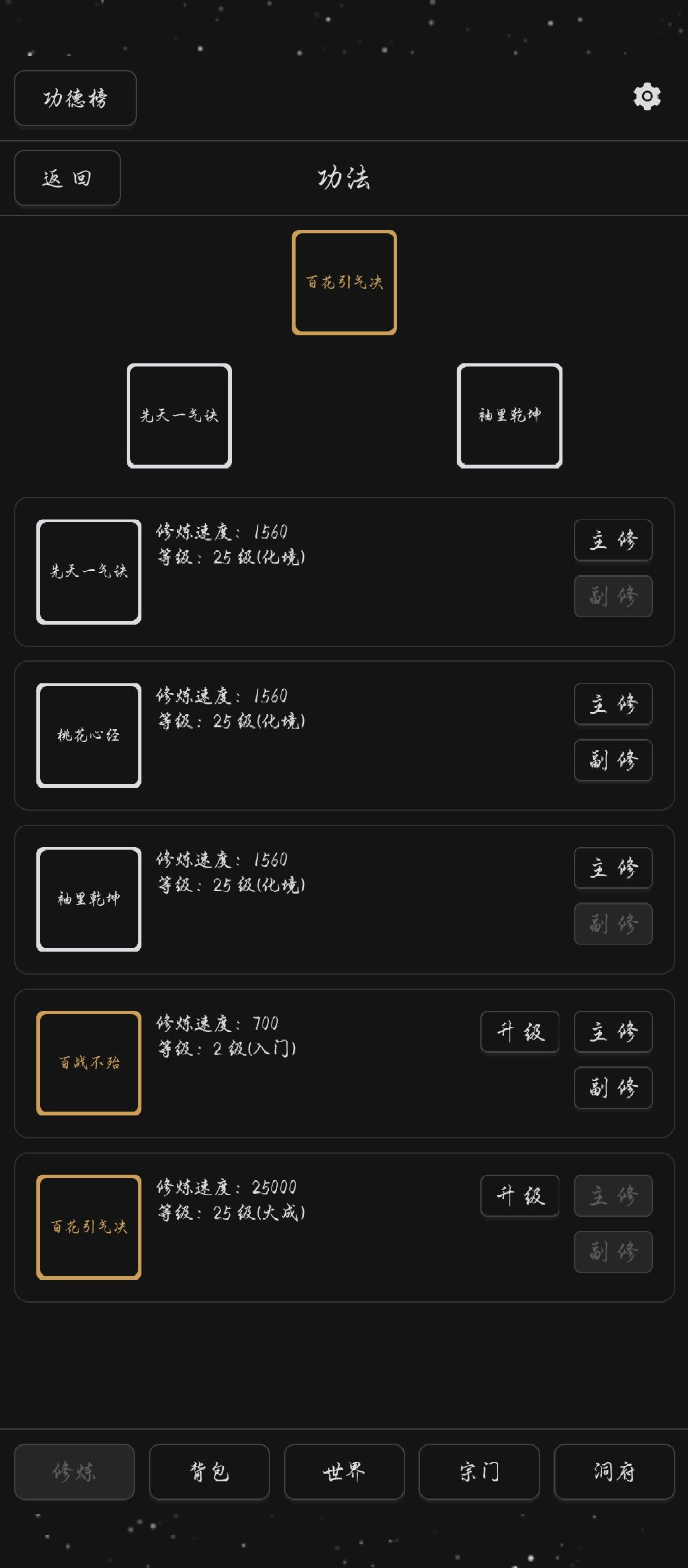Set 先天一气诀 as 主修
The height and width of the screenshot is (1568, 688).
[613, 541]
